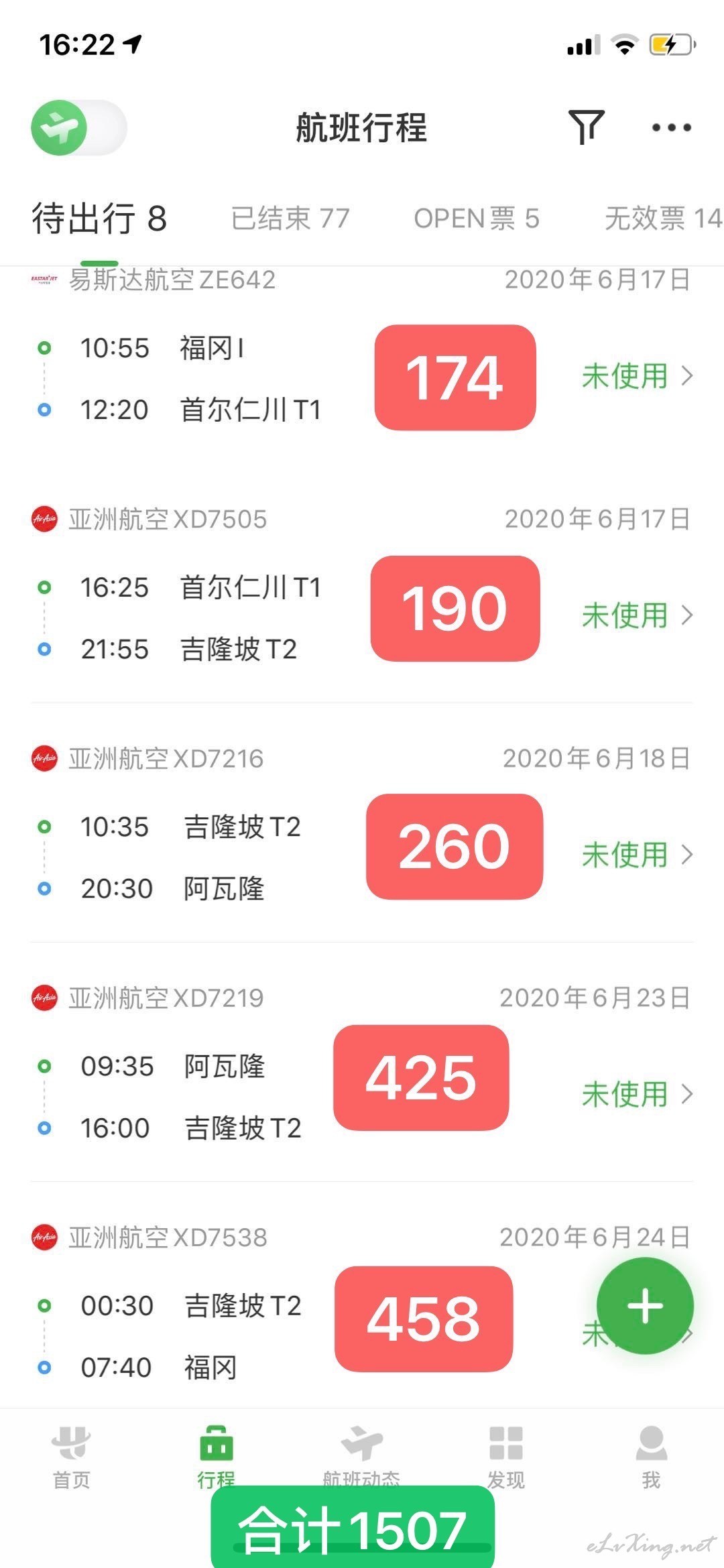Switch to the 无效票 14 tab

click(x=663, y=219)
